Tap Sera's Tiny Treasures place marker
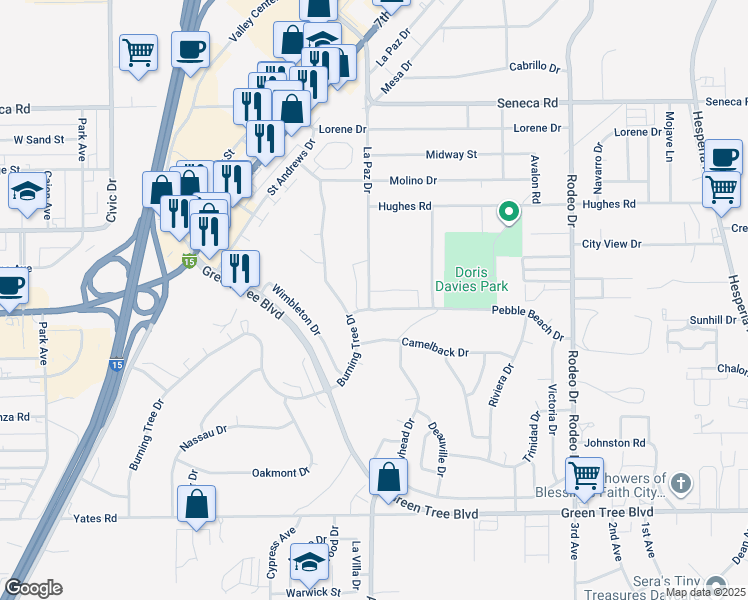This screenshot has height=600, width=748. point(713,585)
